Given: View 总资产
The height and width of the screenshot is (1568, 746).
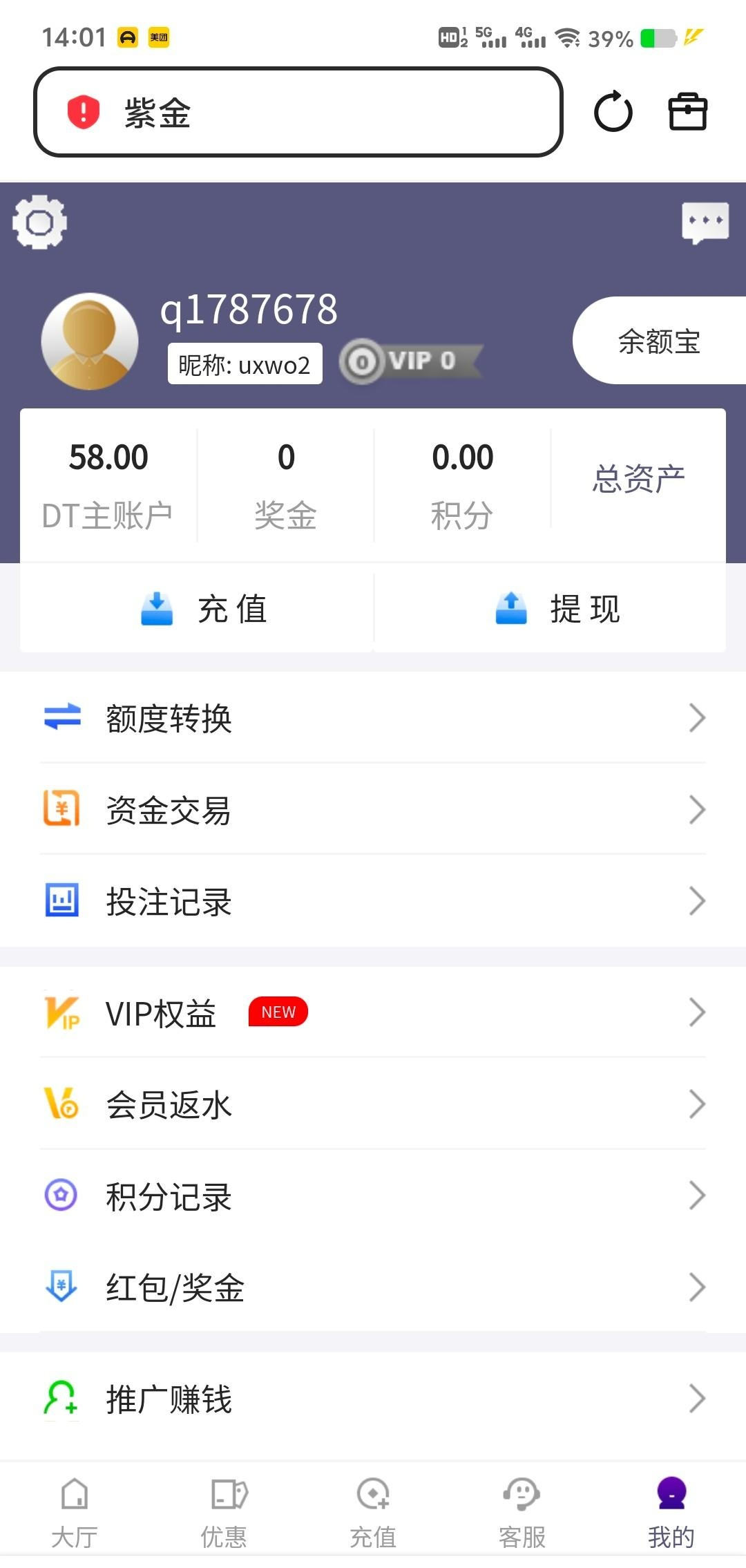Looking at the screenshot, I should click(638, 478).
